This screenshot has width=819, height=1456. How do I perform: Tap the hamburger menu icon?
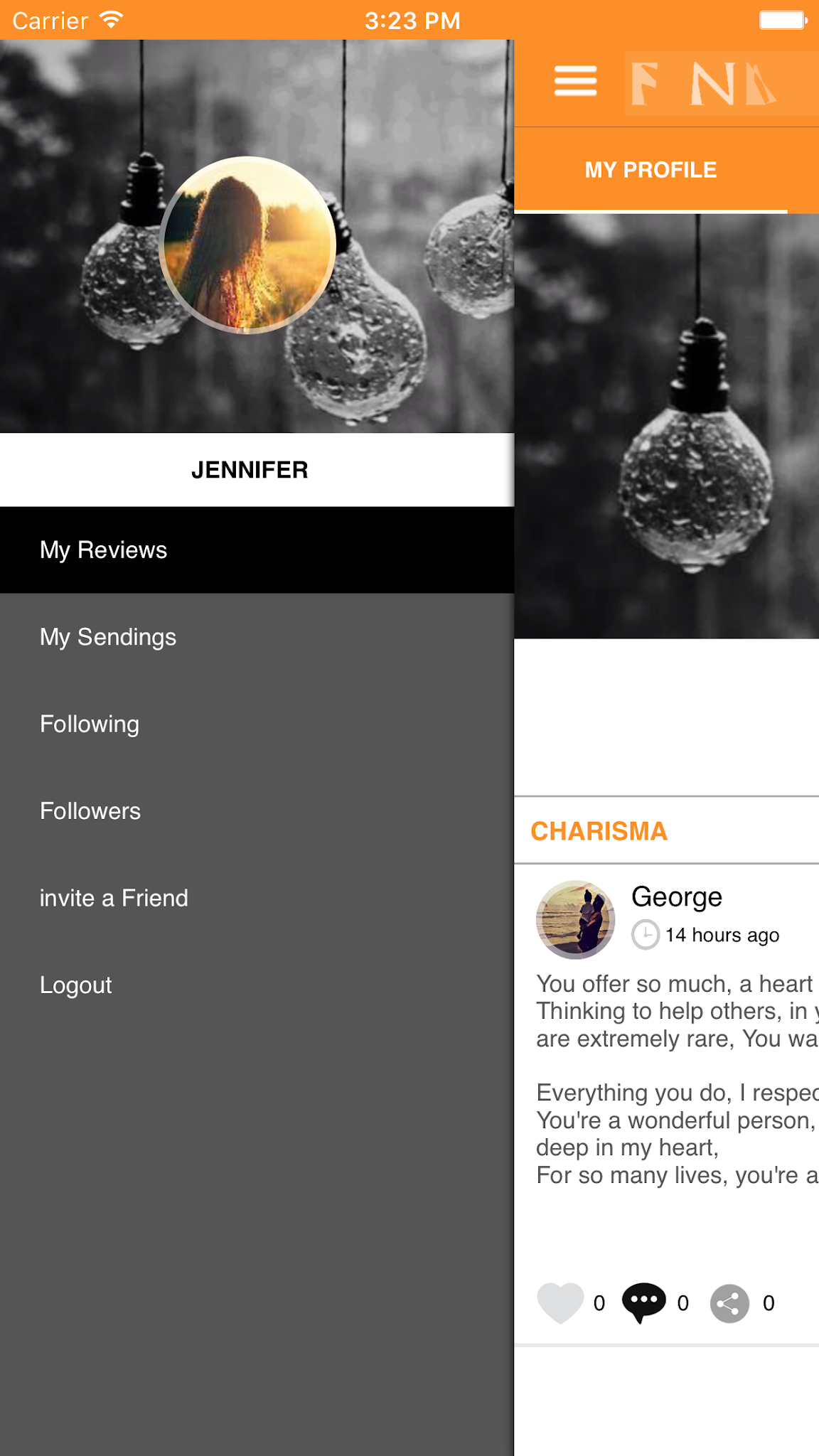point(575,81)
